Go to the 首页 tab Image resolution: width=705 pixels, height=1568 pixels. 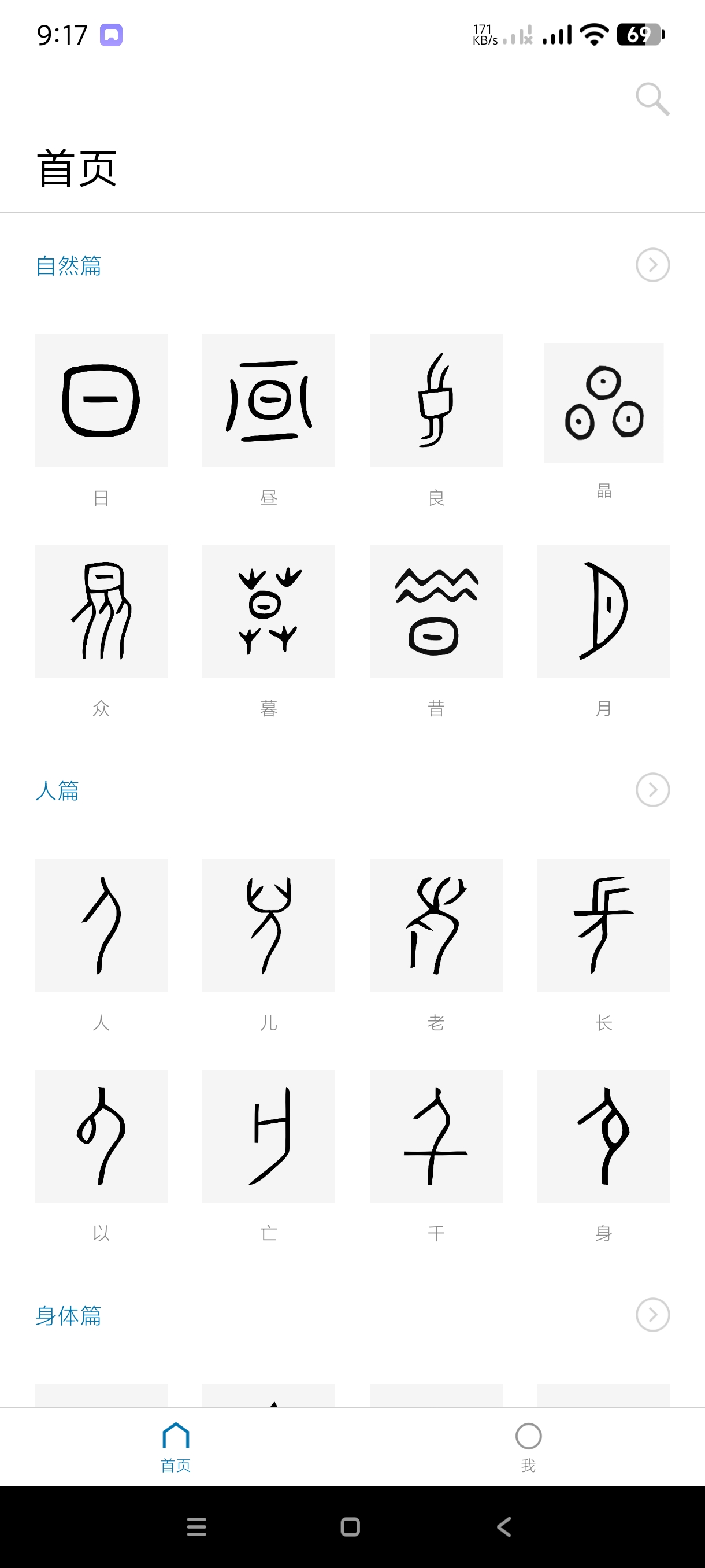pos(176,1447)
